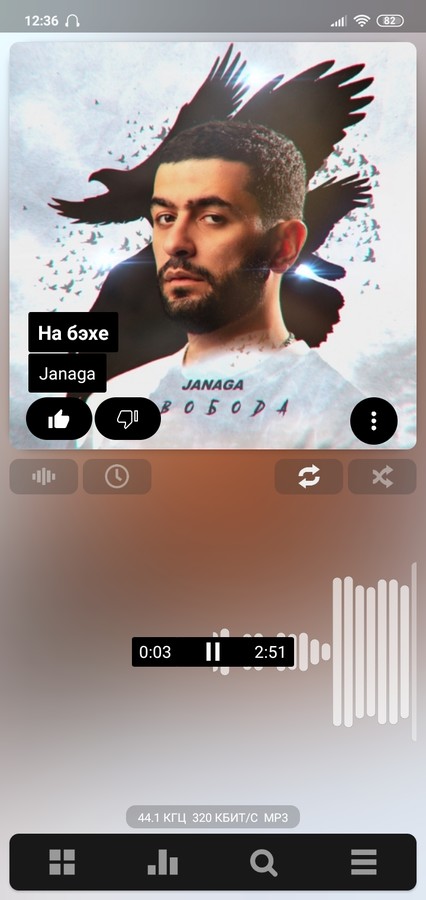
Task: Toggle the repeat mode button
Action: 309,476
